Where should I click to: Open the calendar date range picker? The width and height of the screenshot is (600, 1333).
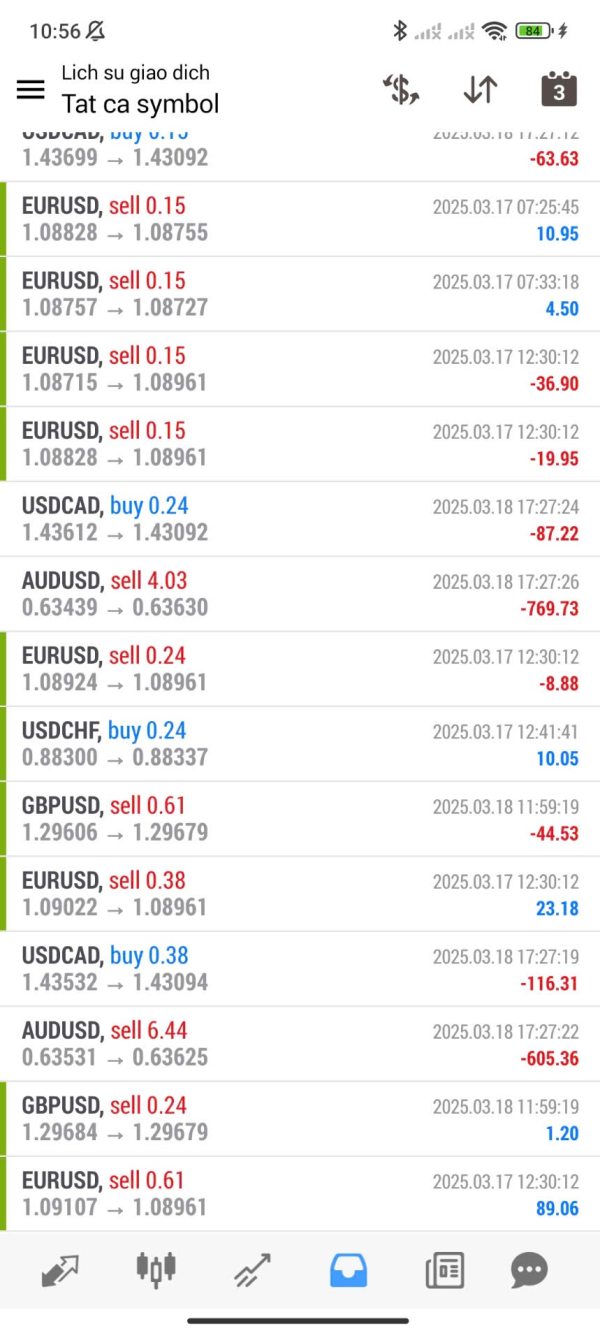[x=559, y=90]
